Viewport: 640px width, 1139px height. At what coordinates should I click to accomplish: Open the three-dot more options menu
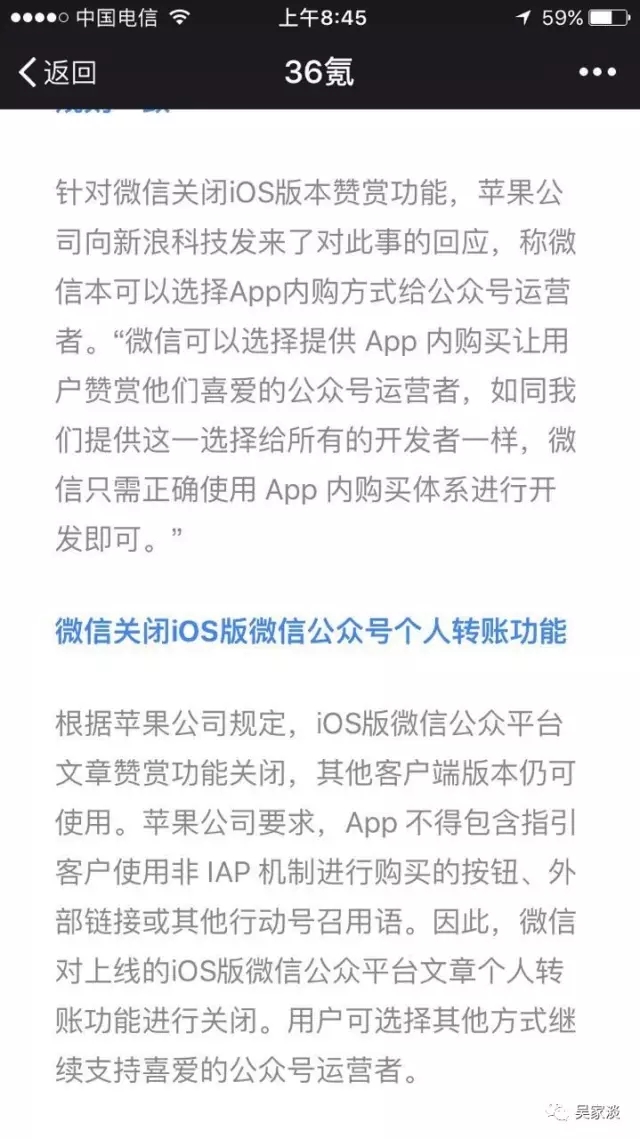[597, 72]
